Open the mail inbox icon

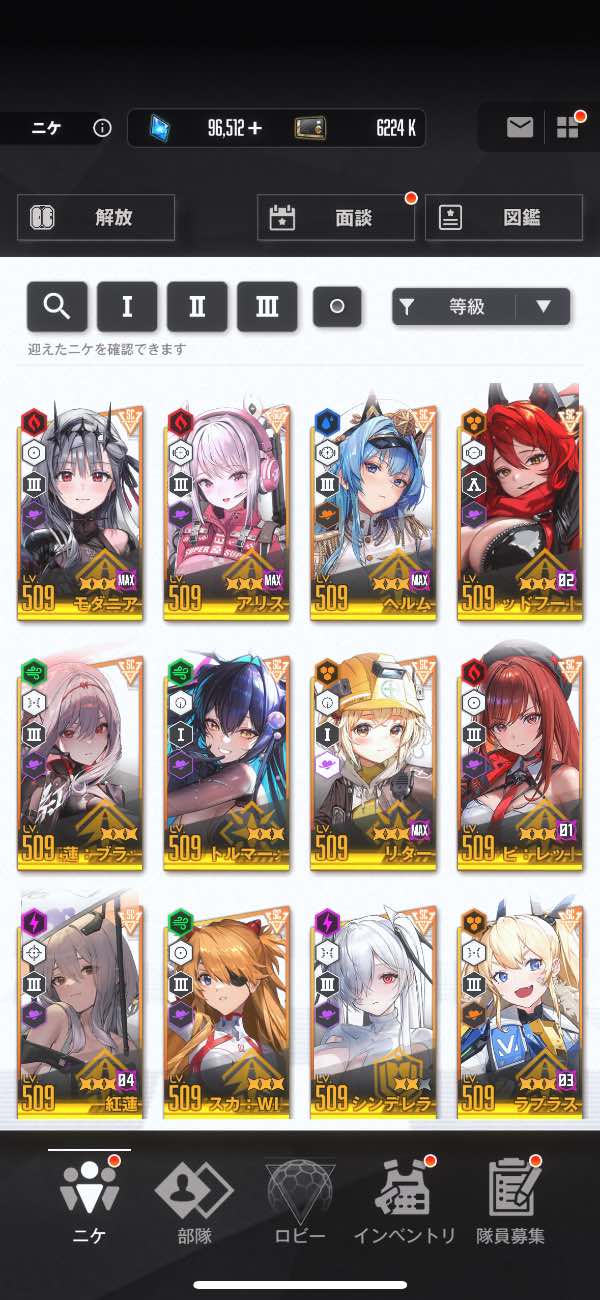tap(520, 127)
